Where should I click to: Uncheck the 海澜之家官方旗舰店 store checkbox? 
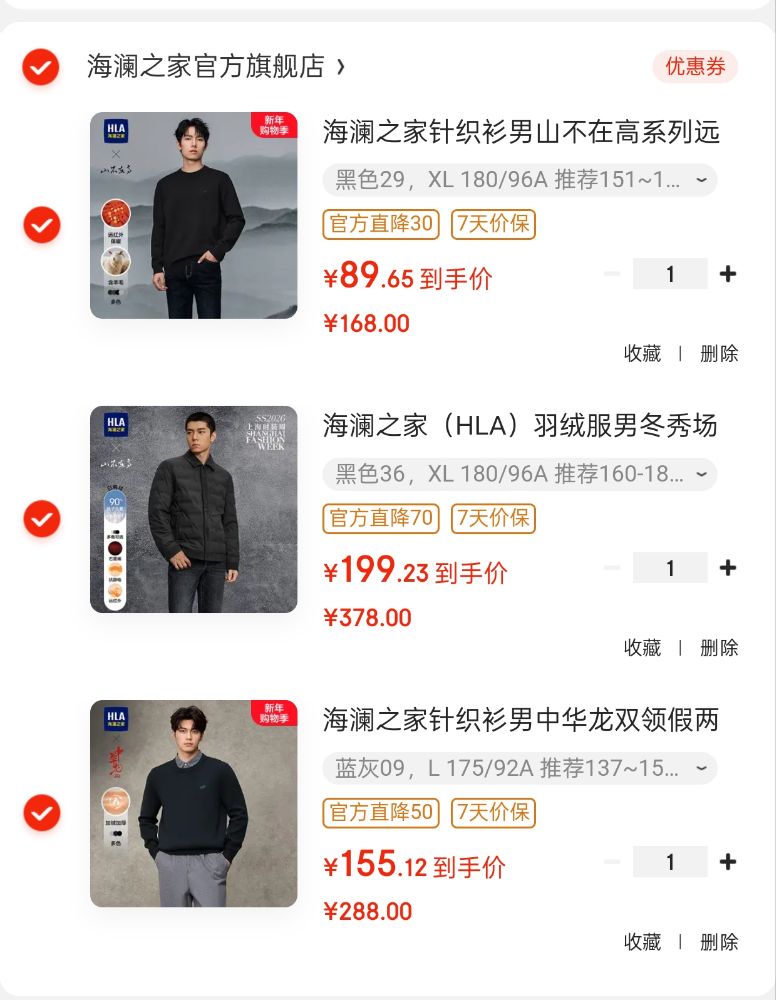41,67
